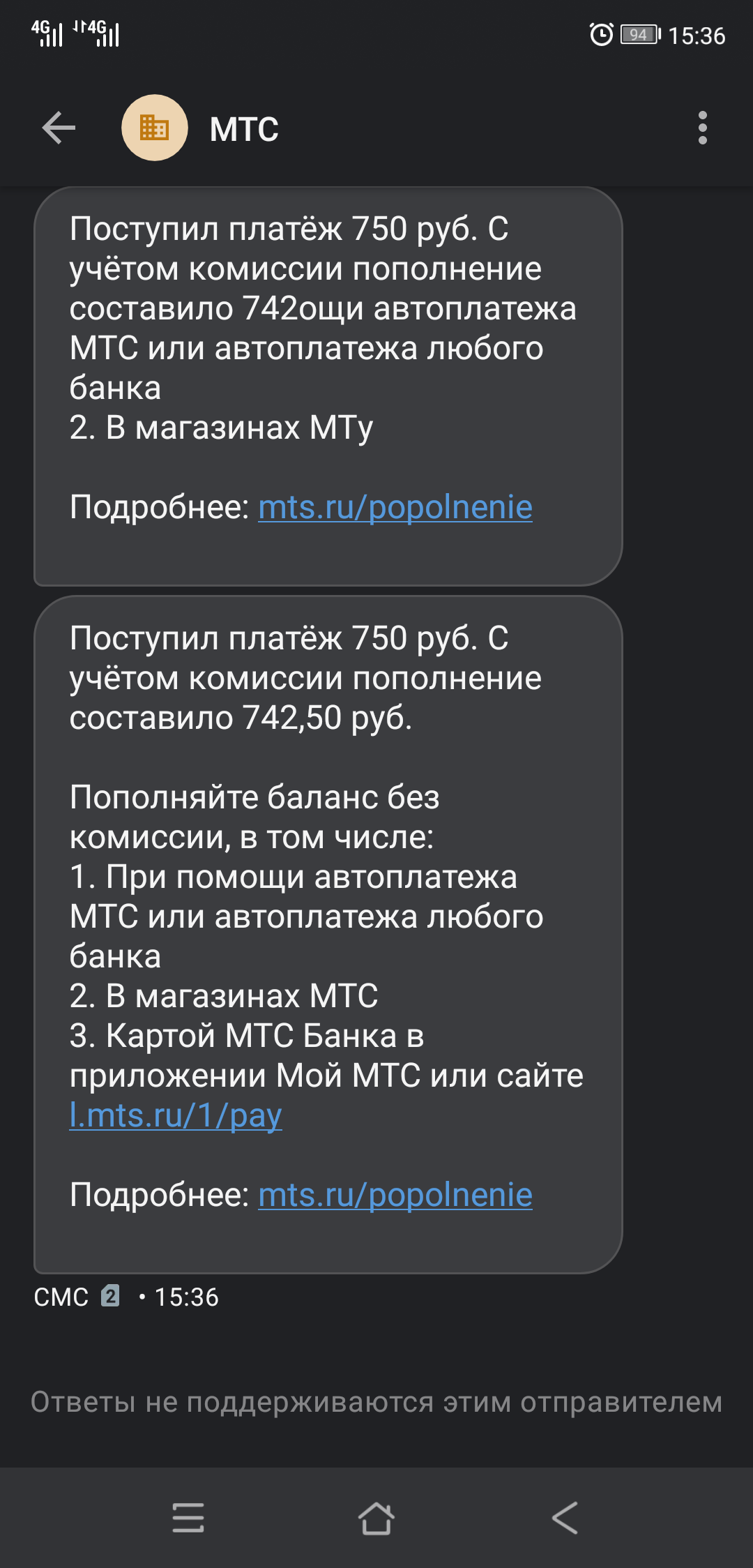Open the three-dot overflow menu
The height and width of the screenshot is (1568, 753).
[702, 128]
